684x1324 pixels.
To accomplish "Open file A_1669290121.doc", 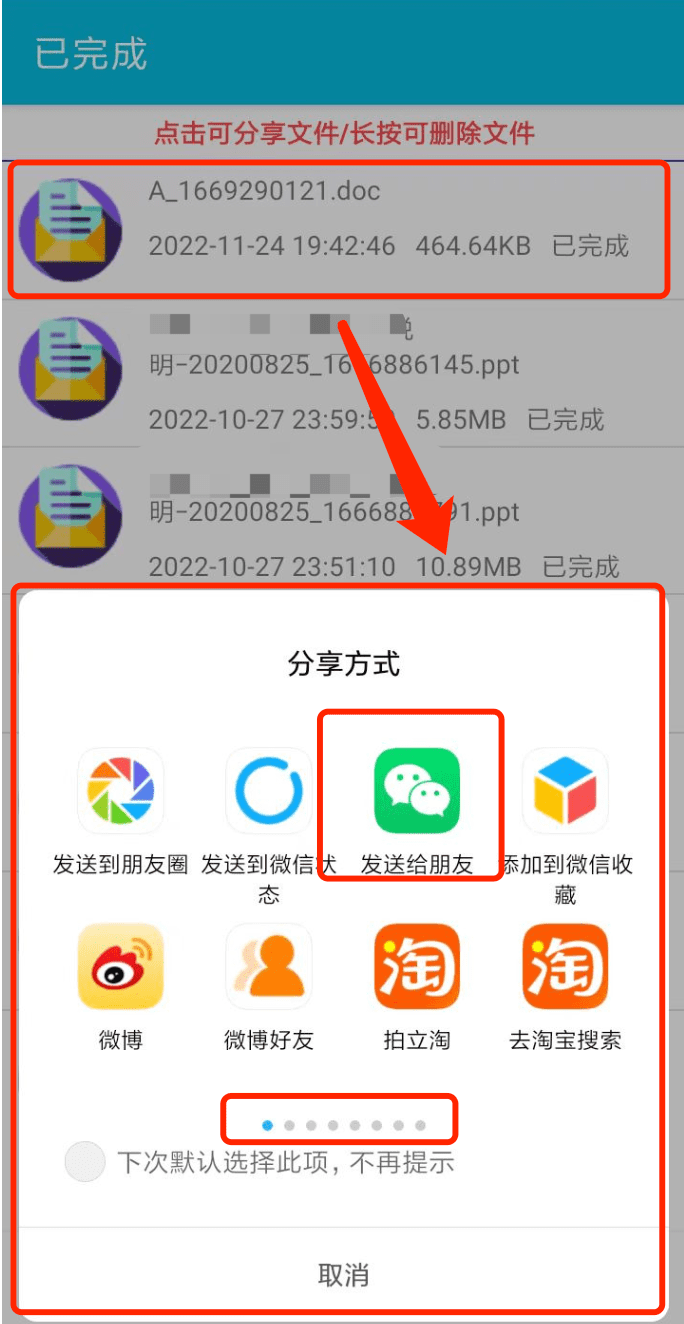I will coord(340,229).
